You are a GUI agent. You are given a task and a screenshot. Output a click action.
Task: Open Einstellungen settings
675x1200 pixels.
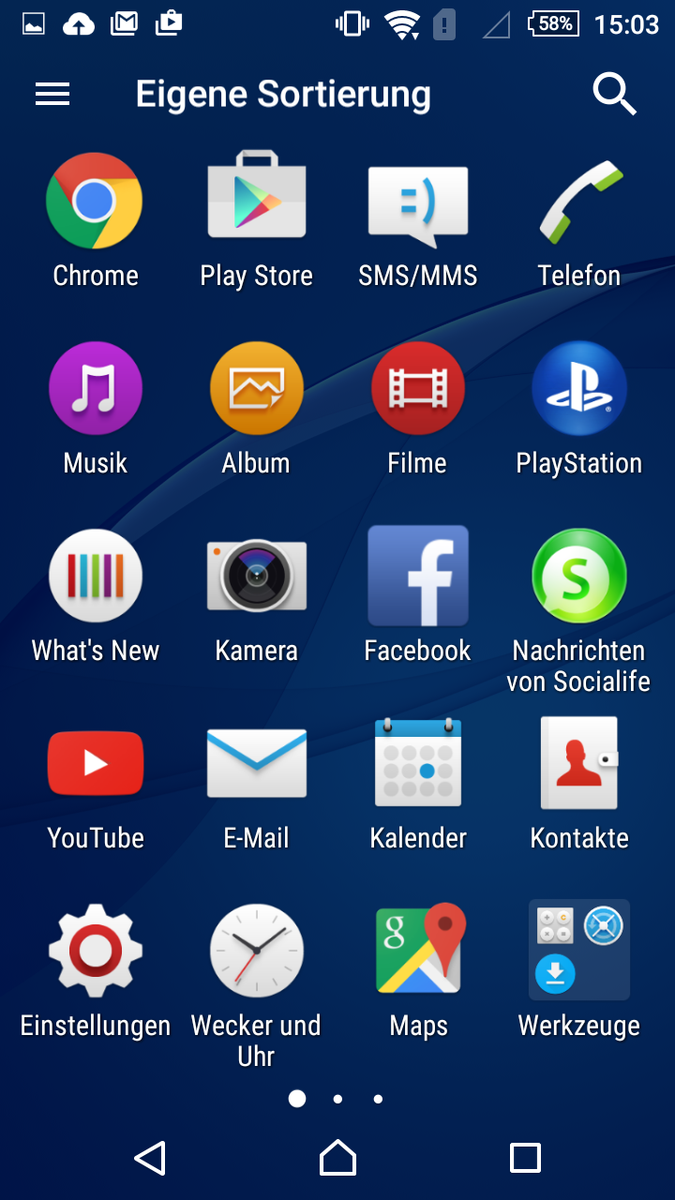pos(95,951)
